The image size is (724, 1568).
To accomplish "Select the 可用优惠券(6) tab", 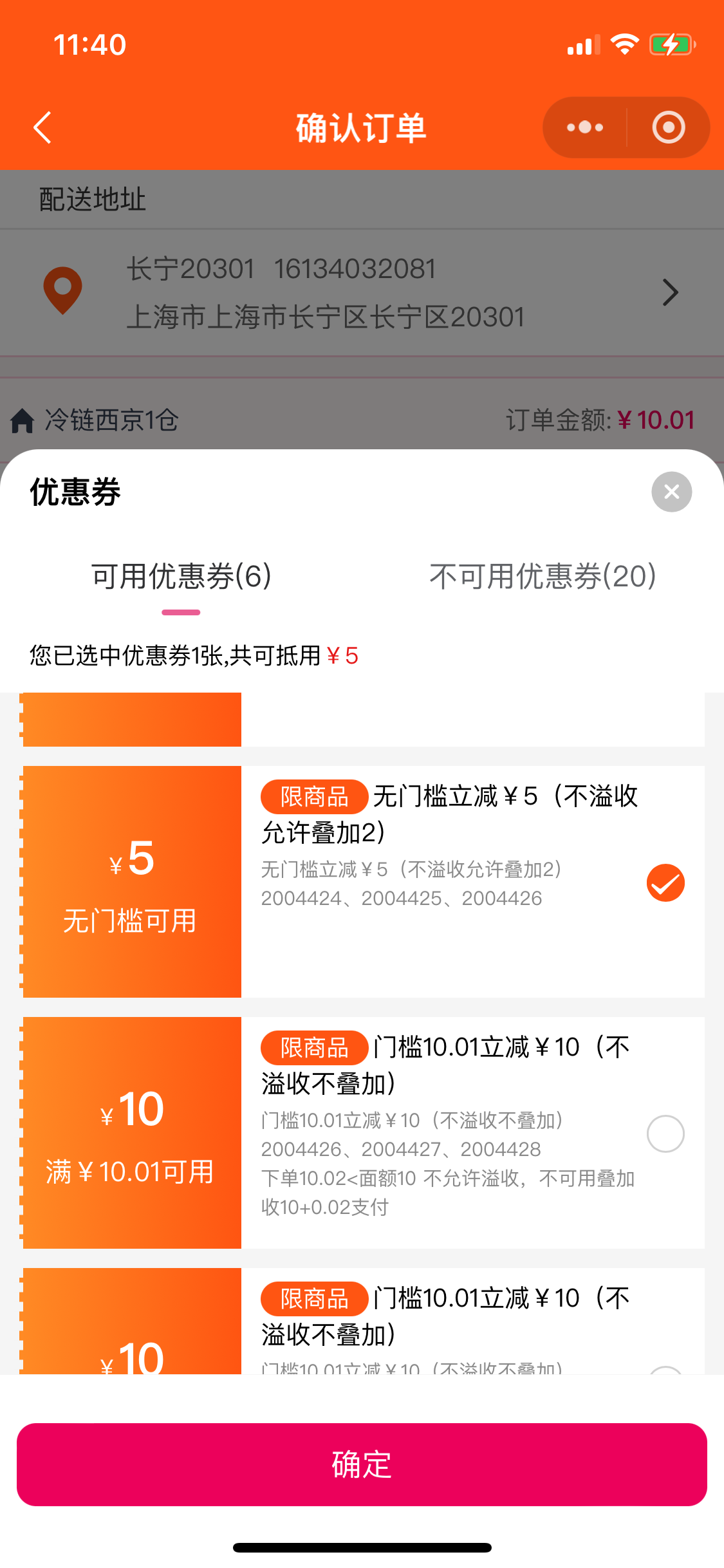I will point(181,576).
